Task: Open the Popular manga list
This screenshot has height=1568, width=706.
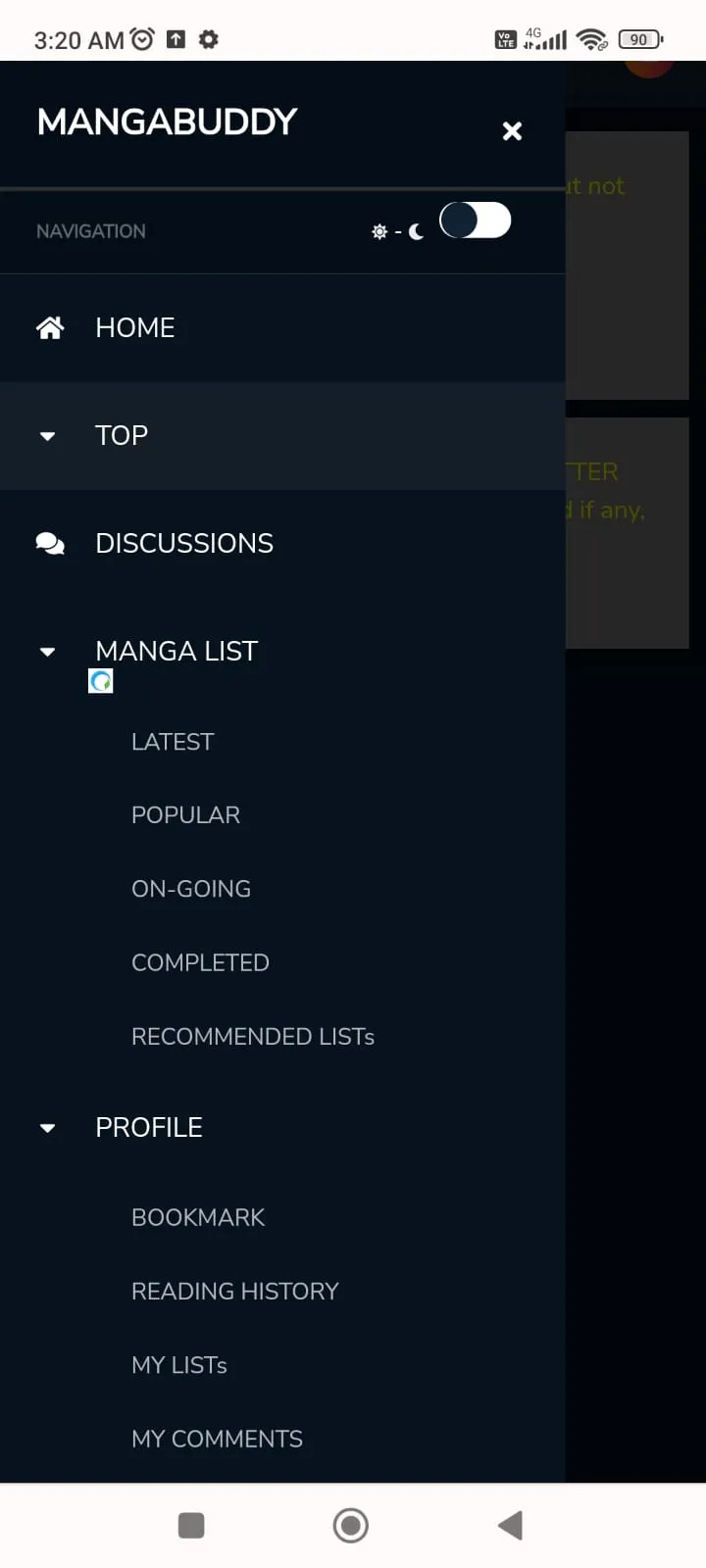Action: (x=185, y=815)
